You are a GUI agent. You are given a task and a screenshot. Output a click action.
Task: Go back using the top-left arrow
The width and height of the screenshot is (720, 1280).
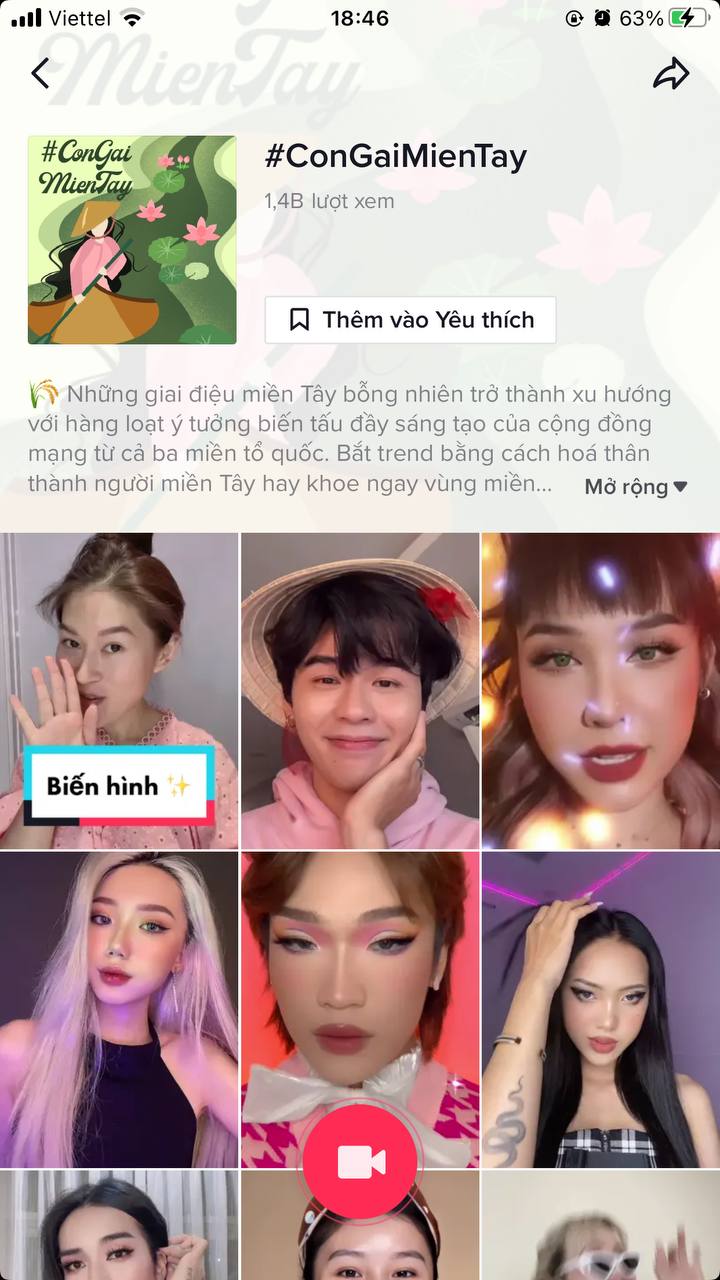click(40, 74)
